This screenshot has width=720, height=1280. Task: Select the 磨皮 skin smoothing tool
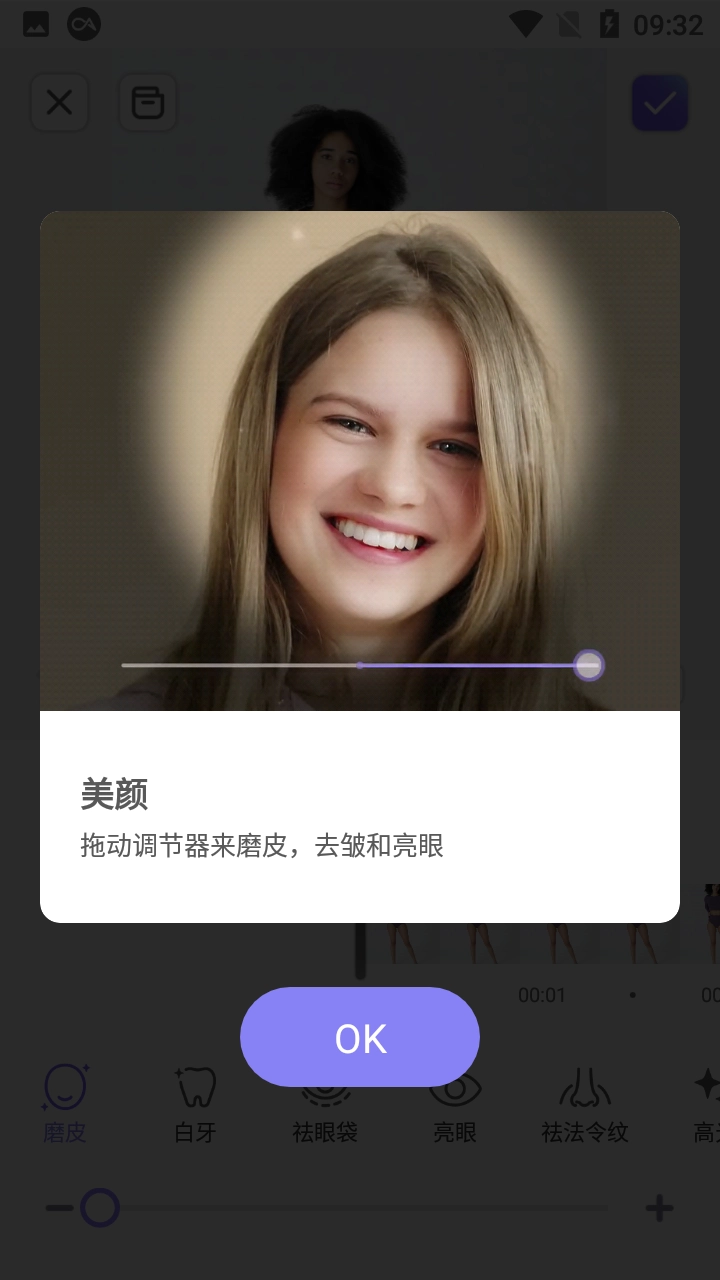tap(65, 1104)
